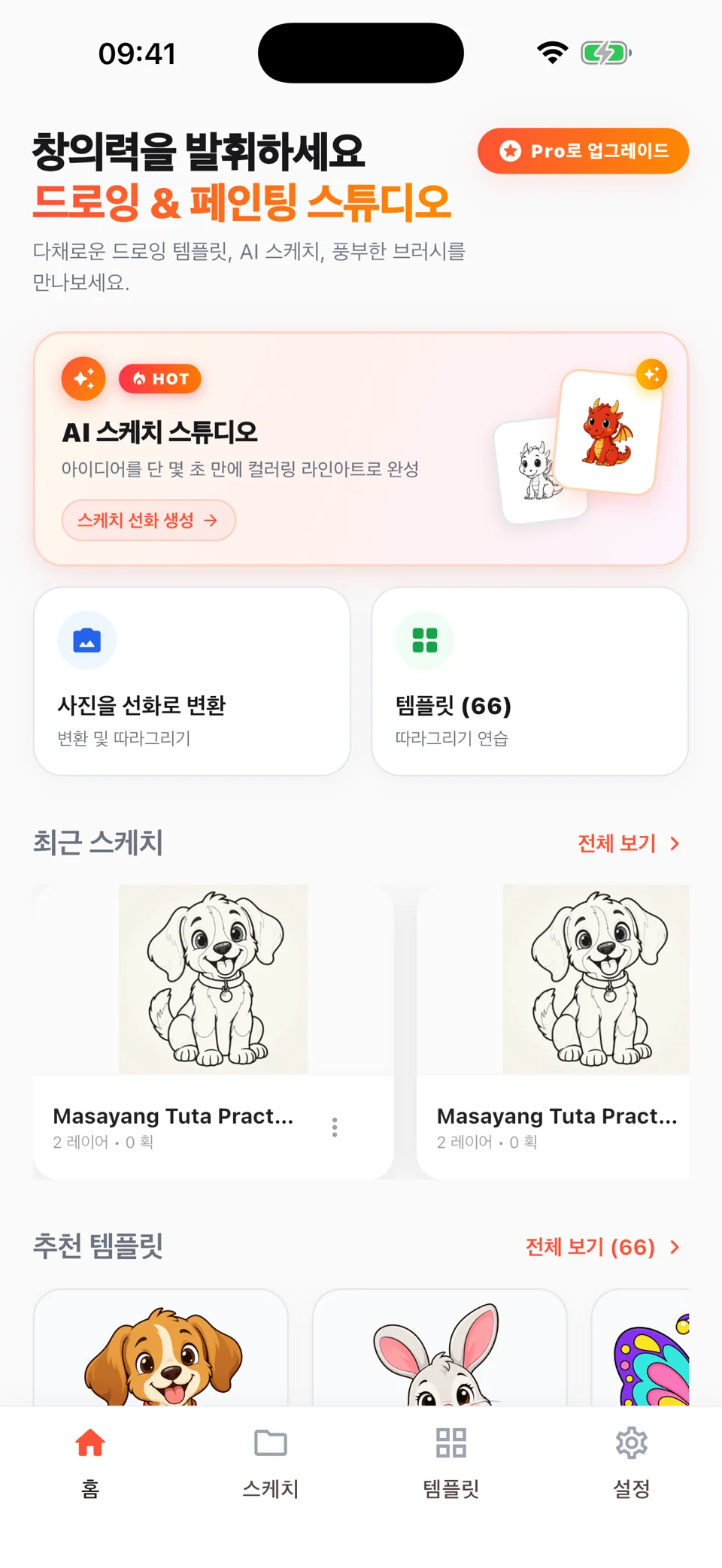722x1568 pixels.
Task: Open 전체 보기 (66) templates link
Action: click(602, 1247)
